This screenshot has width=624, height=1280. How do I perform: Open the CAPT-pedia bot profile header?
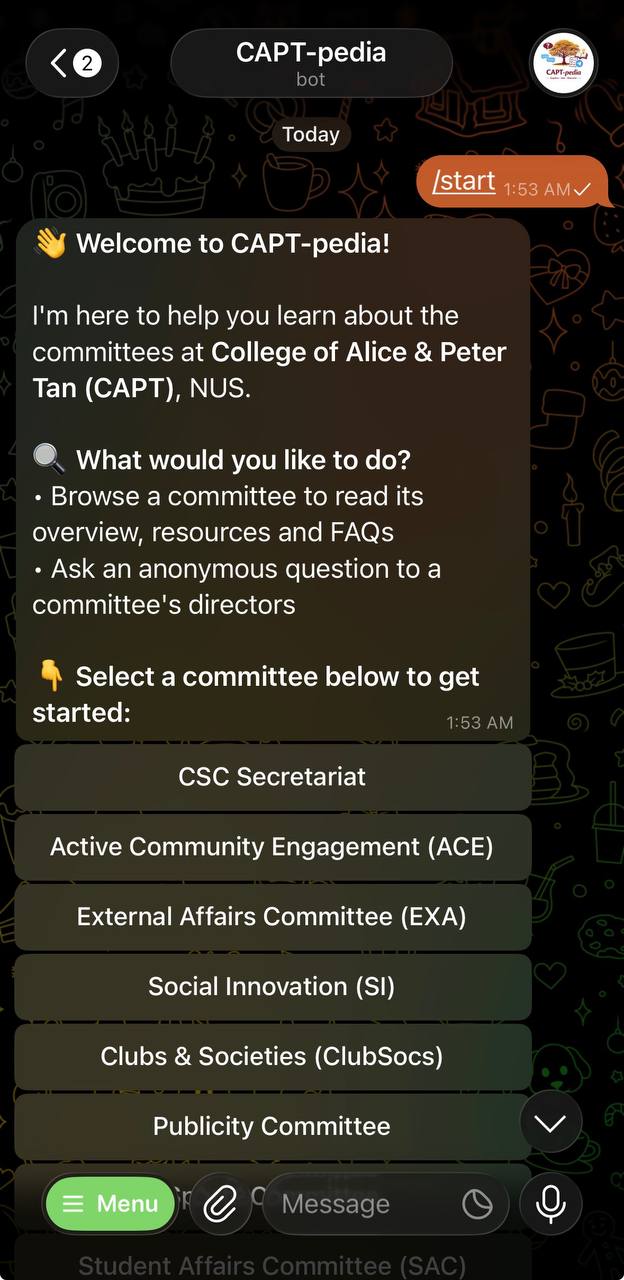tap(310, 63)
